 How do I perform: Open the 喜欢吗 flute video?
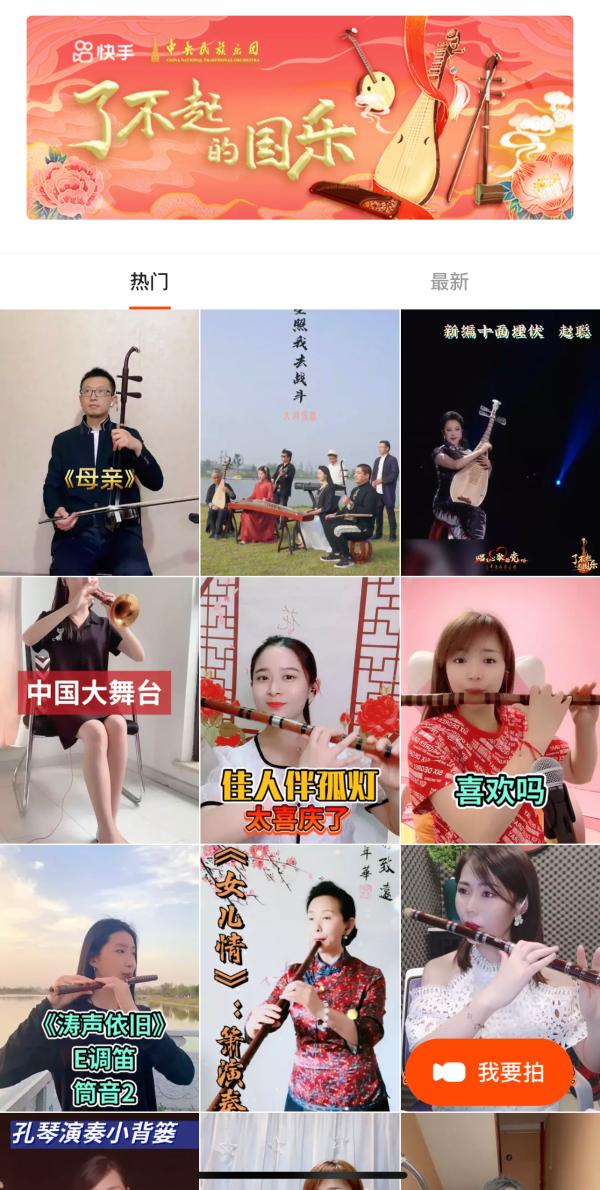coord(501,710)
